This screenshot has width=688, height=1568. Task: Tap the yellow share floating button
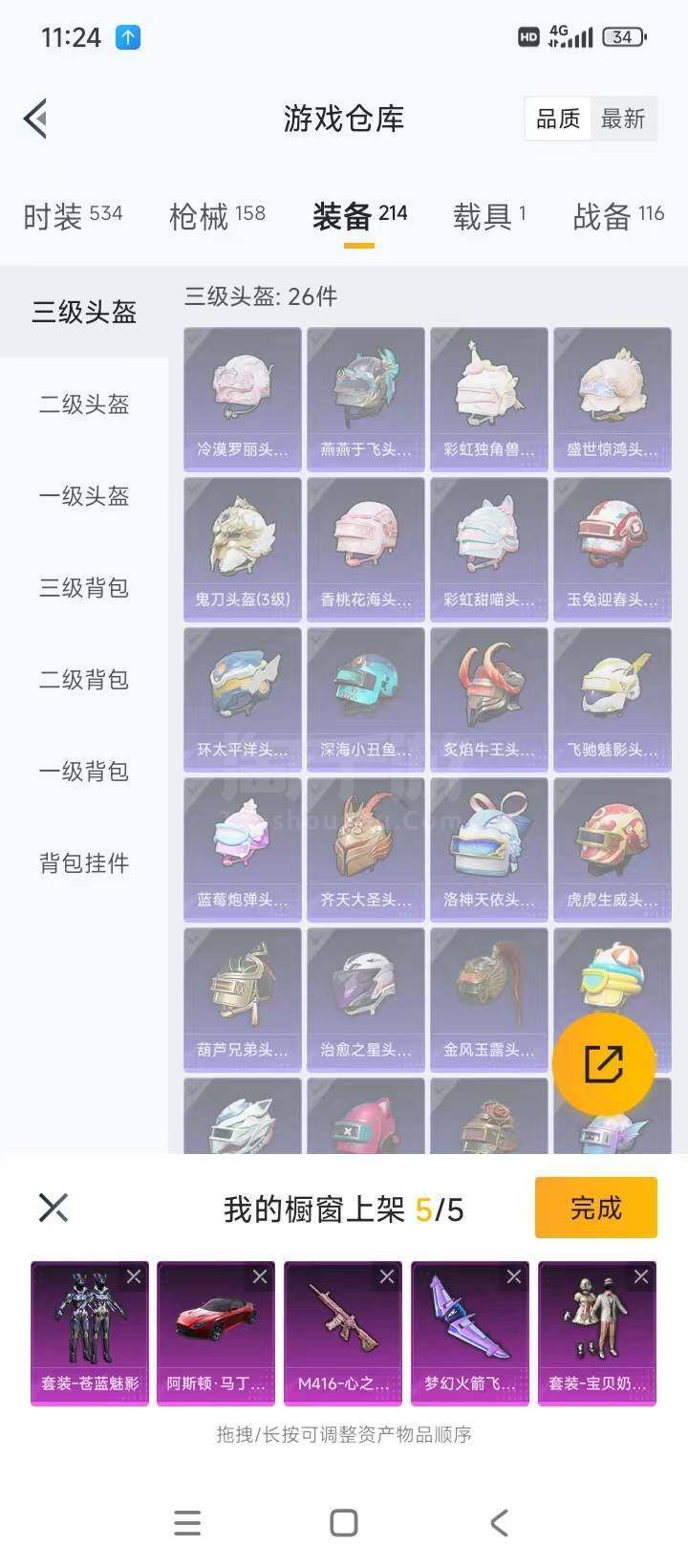pyautogui.click(x=603, y=1064)
